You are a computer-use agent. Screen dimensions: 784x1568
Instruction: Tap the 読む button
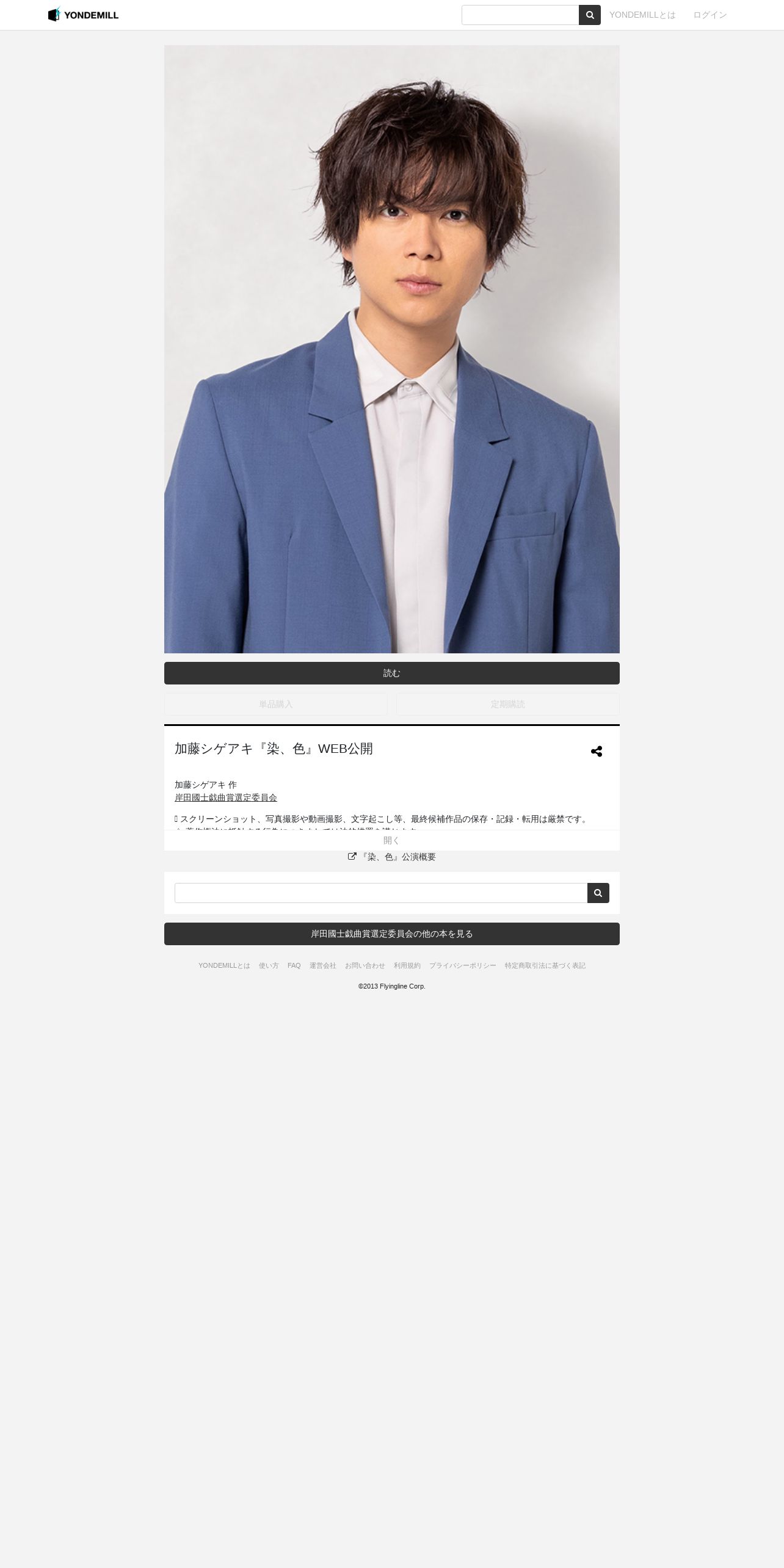coord(392,673)
